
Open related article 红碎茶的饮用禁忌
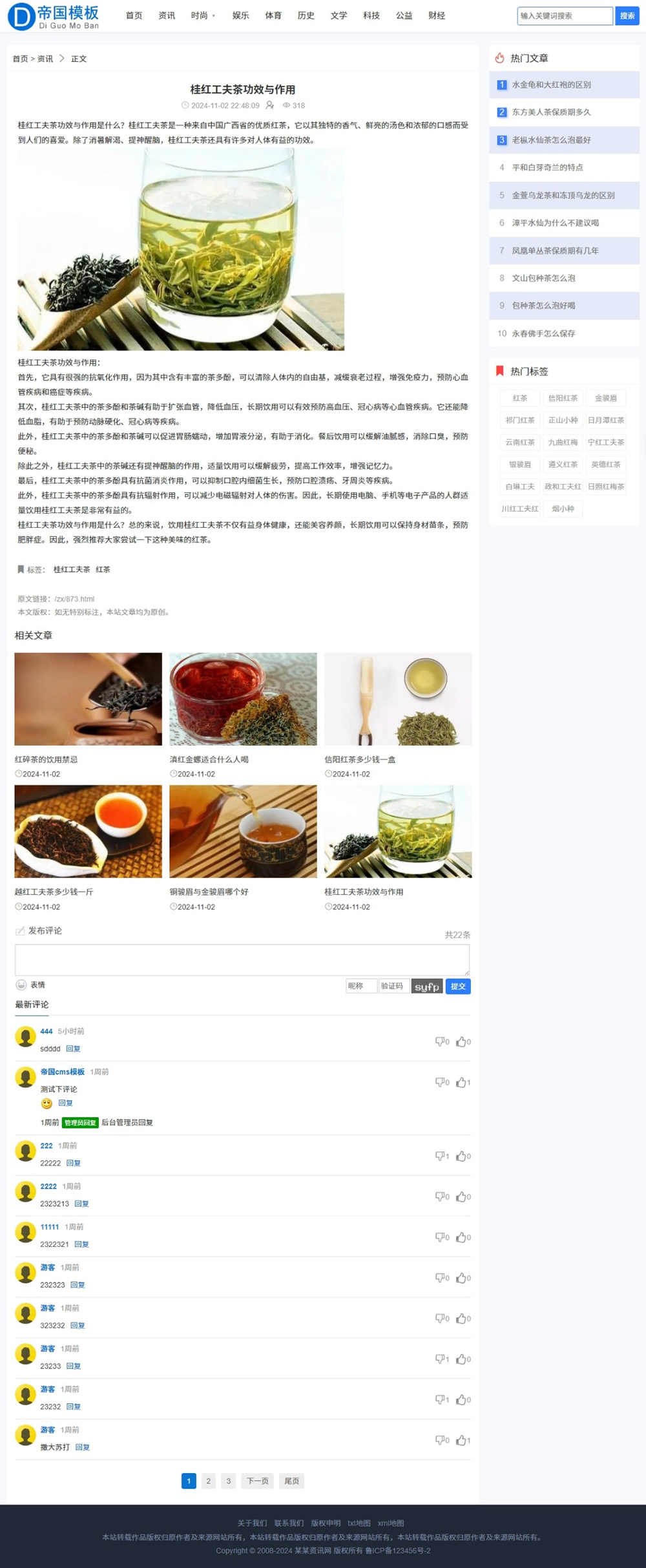[x=46, y=760]
